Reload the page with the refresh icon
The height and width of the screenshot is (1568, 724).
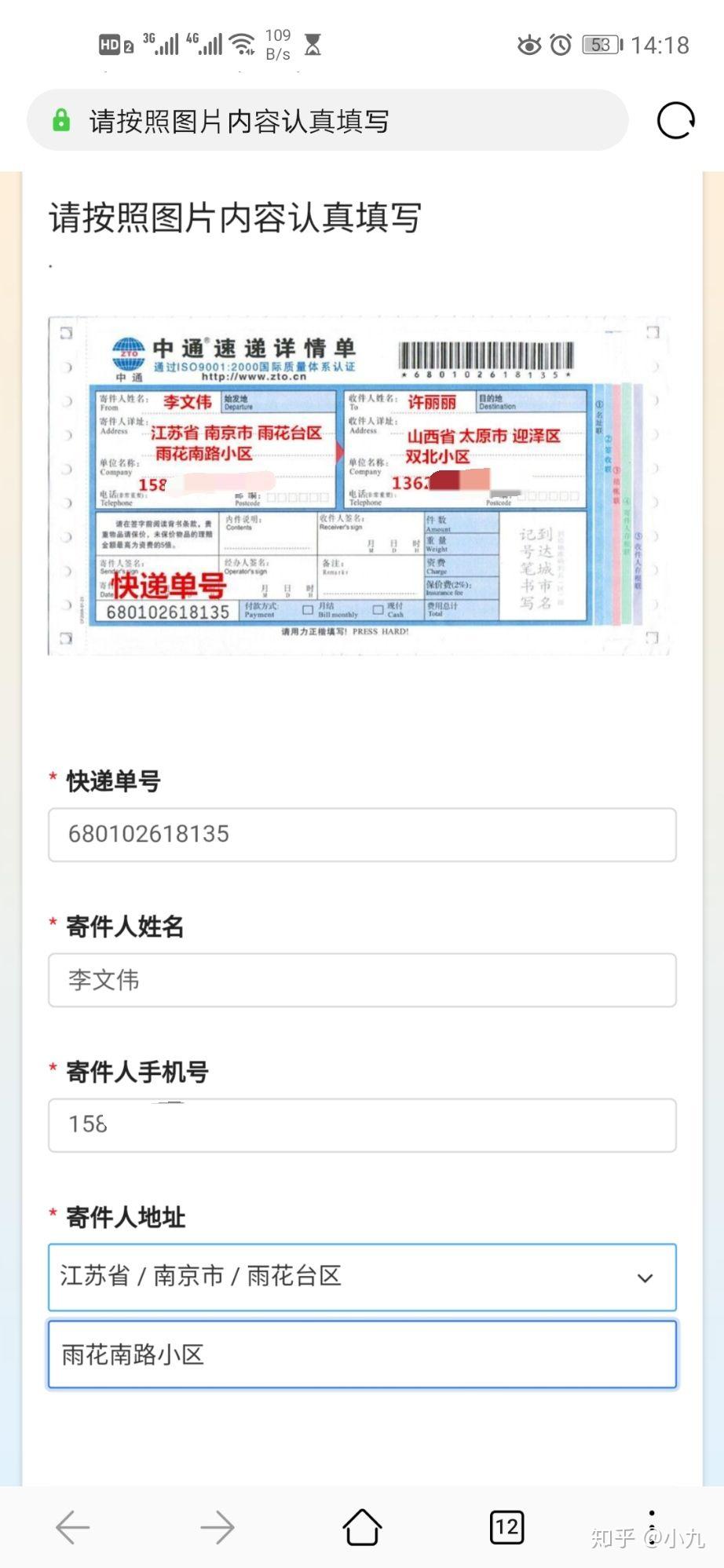(x=675, y=121)
